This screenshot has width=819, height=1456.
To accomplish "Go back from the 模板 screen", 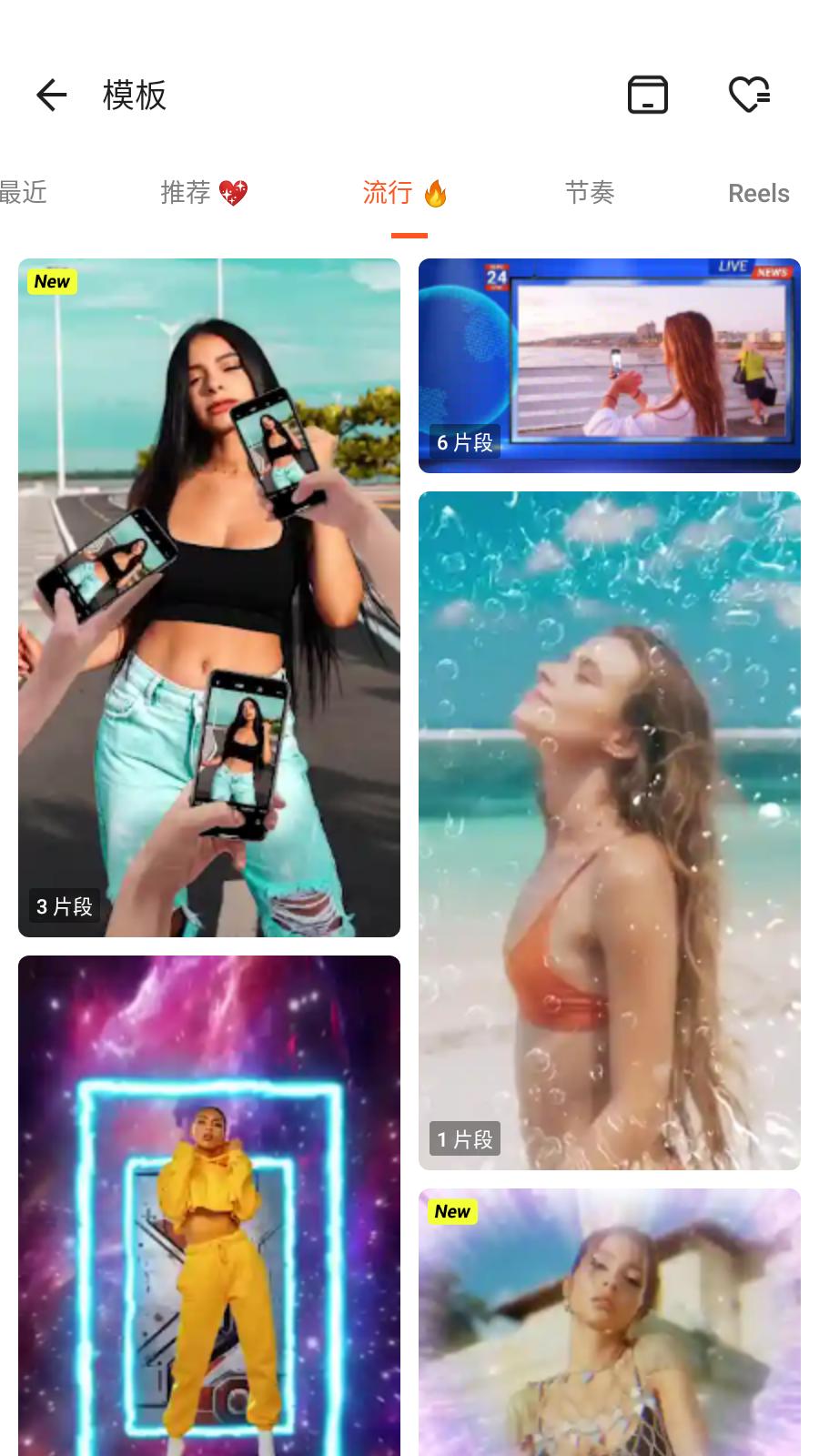I will click(x=52, y=95).
